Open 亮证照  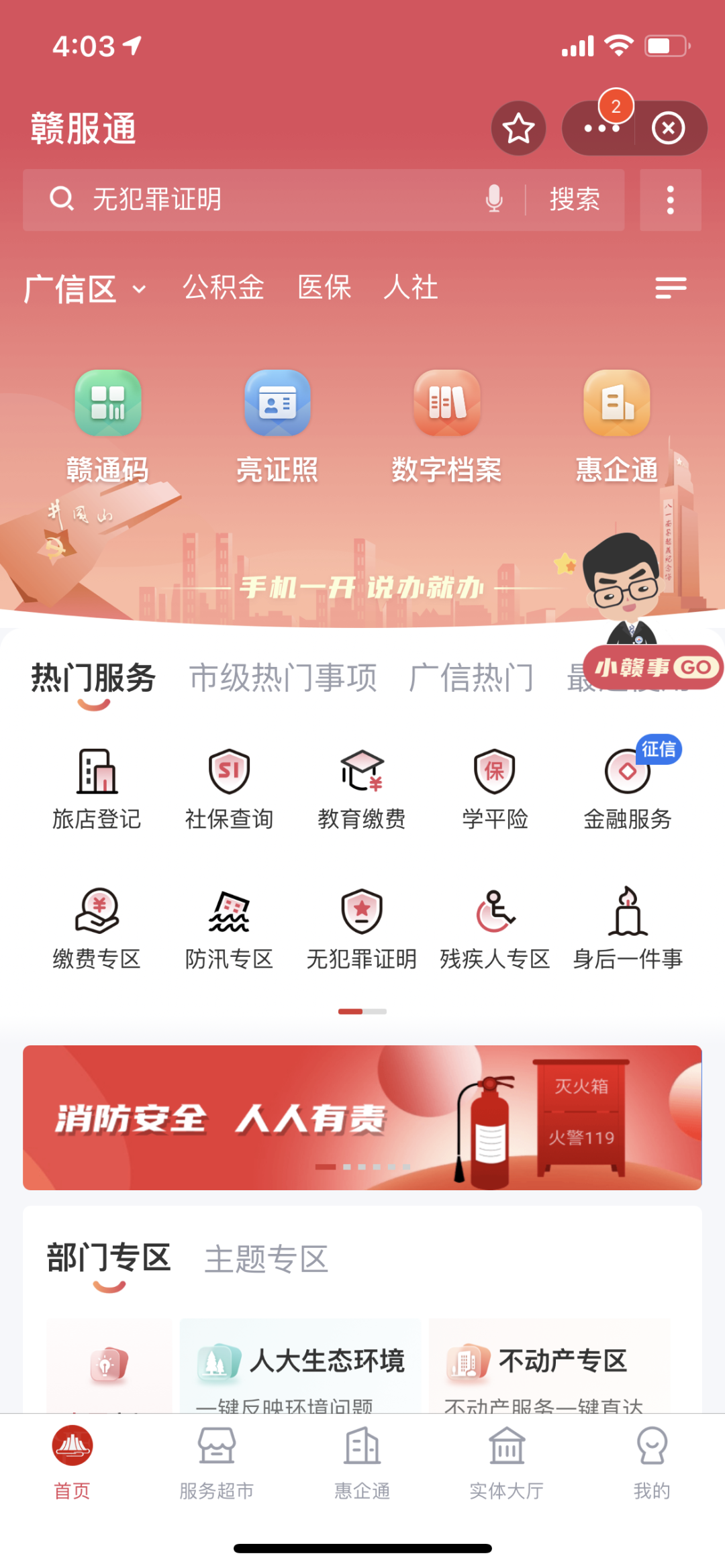[x=277, y=427]
